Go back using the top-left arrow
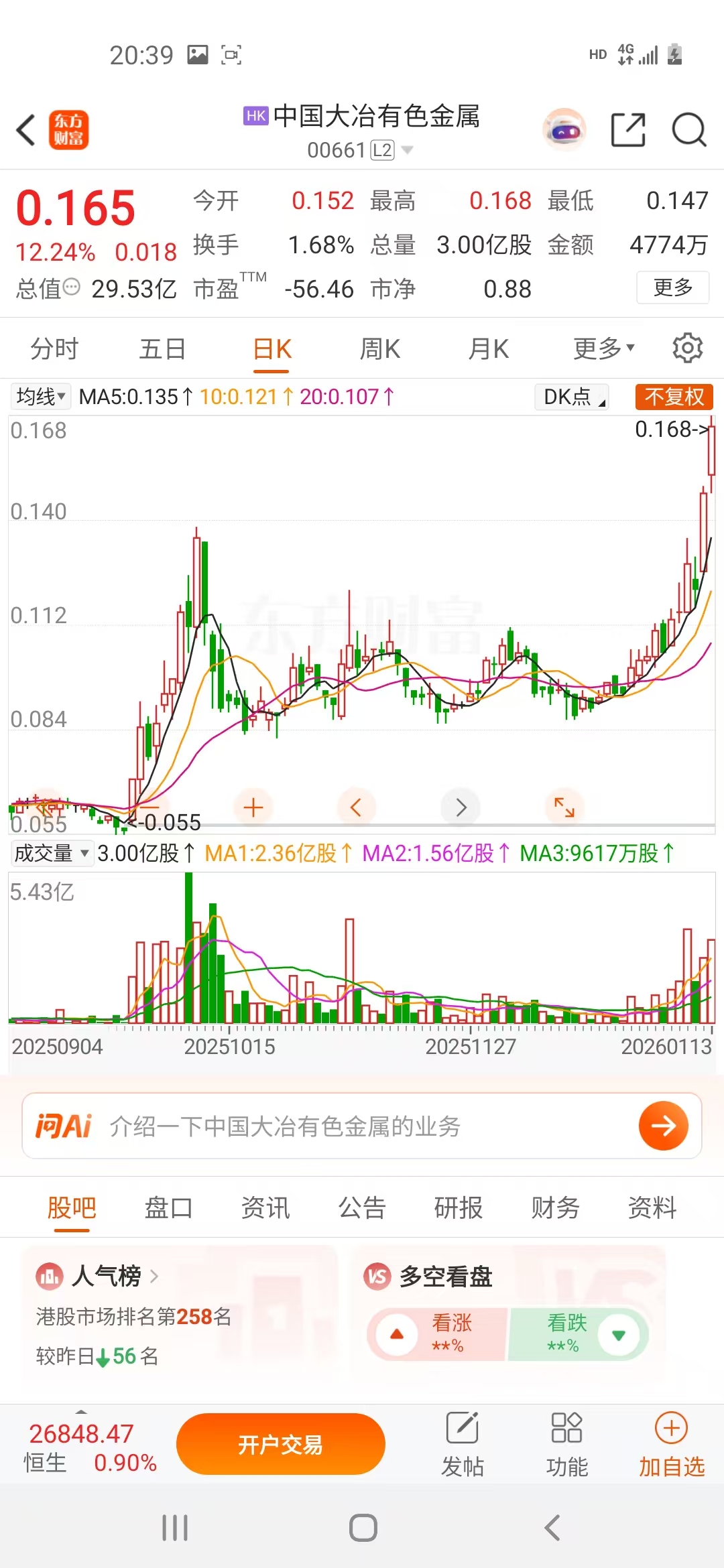 [27, 130]
